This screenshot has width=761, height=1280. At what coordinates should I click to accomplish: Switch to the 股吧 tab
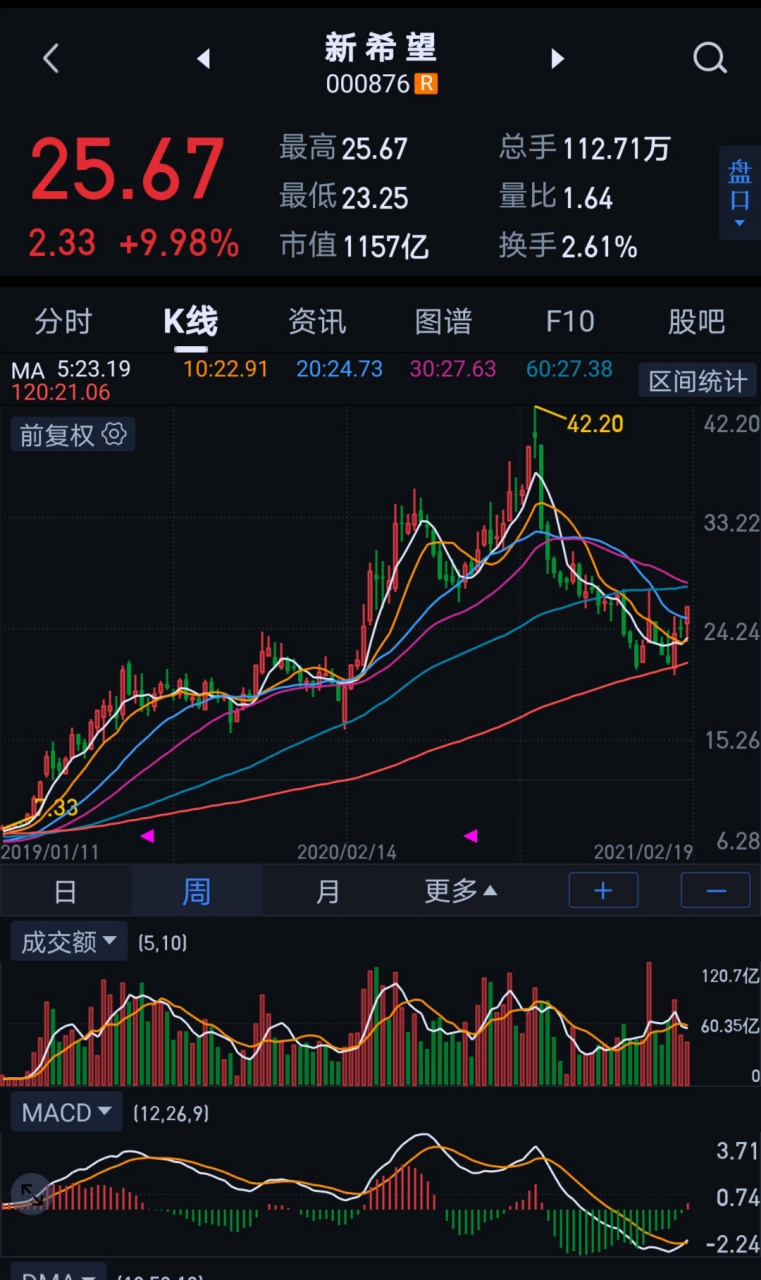(x=696, y=322)
